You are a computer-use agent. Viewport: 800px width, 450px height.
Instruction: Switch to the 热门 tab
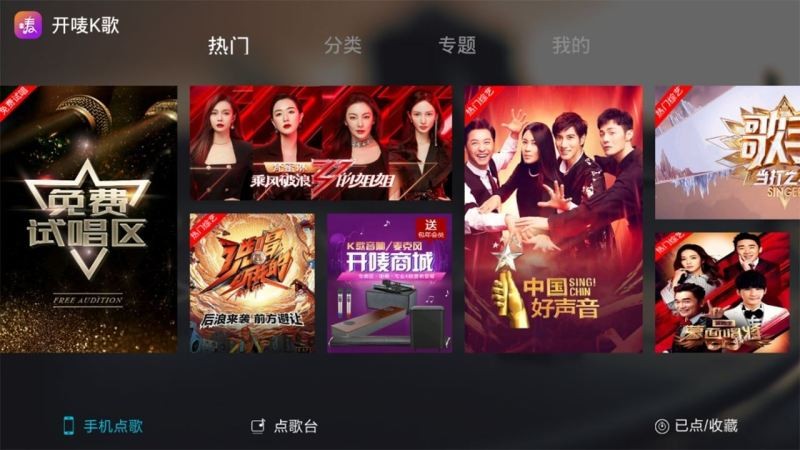228,46
